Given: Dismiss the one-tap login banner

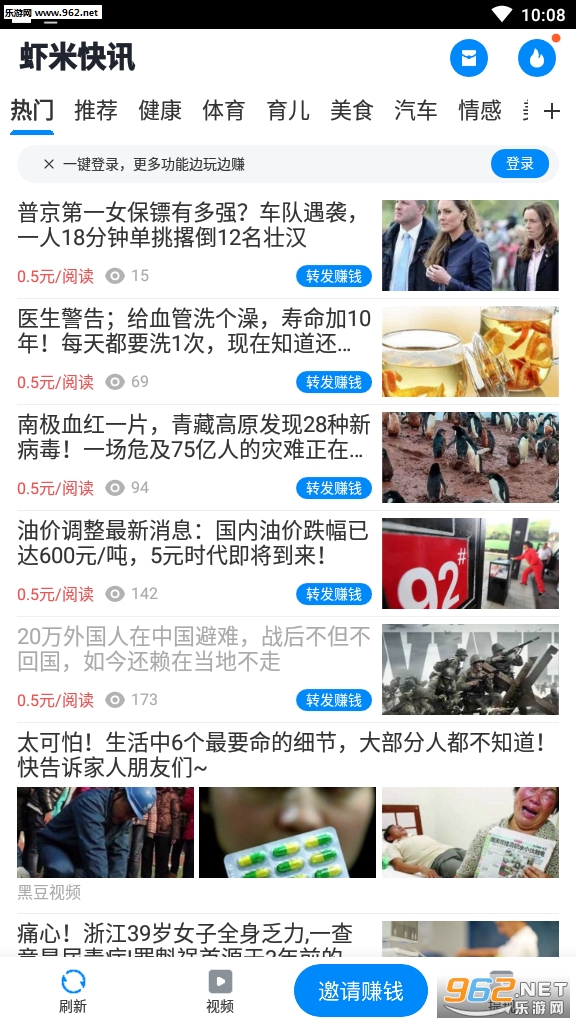Looking at the screenshot, I should (48, 164).
